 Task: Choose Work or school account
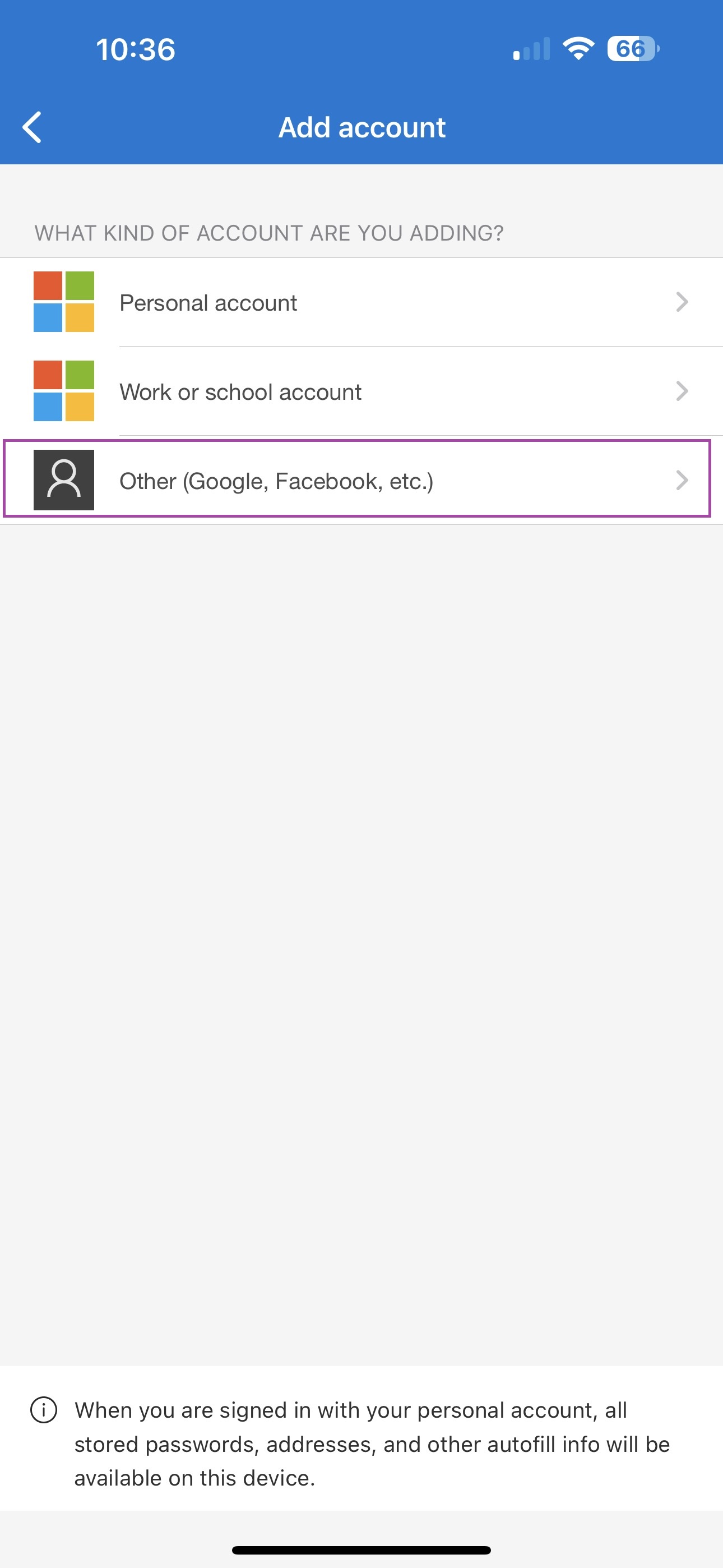pyautogui.click(x=361, y=391)
